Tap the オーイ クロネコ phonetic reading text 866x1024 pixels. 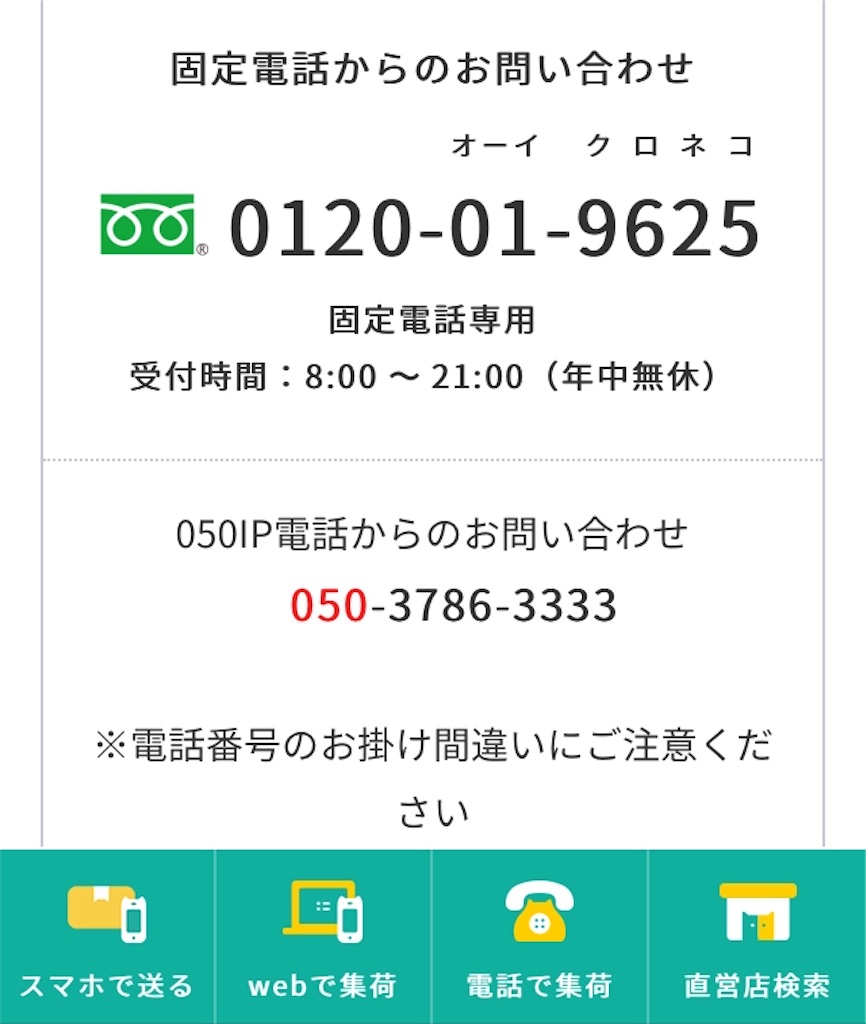coord(604,146)
